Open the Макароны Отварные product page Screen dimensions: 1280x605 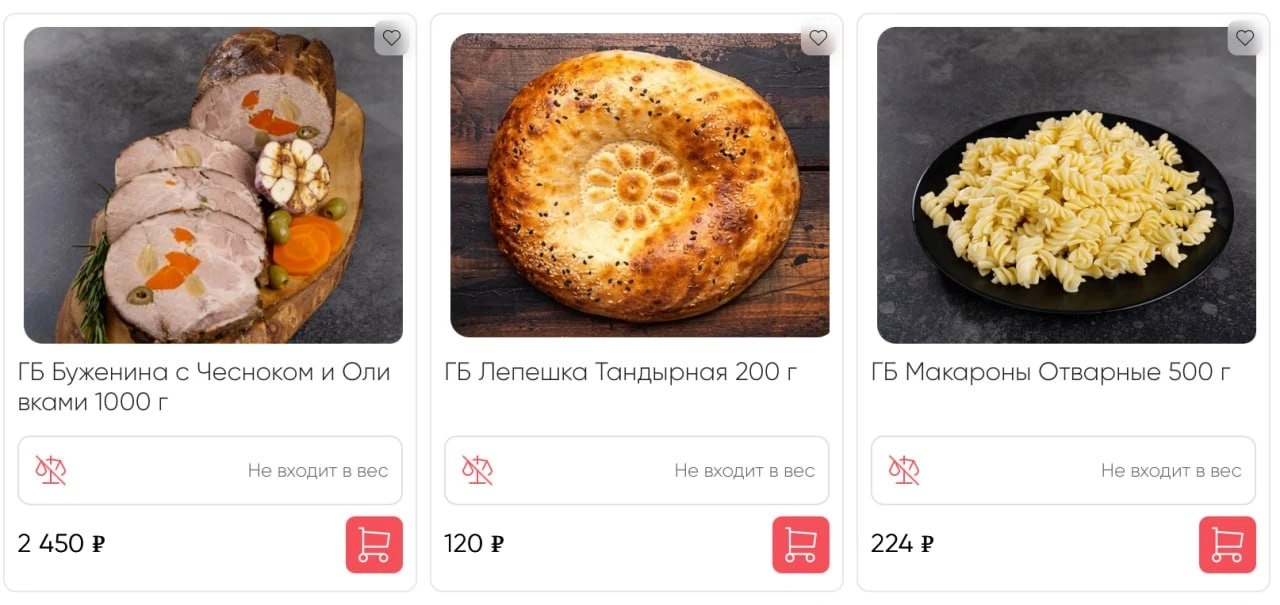1066,185
